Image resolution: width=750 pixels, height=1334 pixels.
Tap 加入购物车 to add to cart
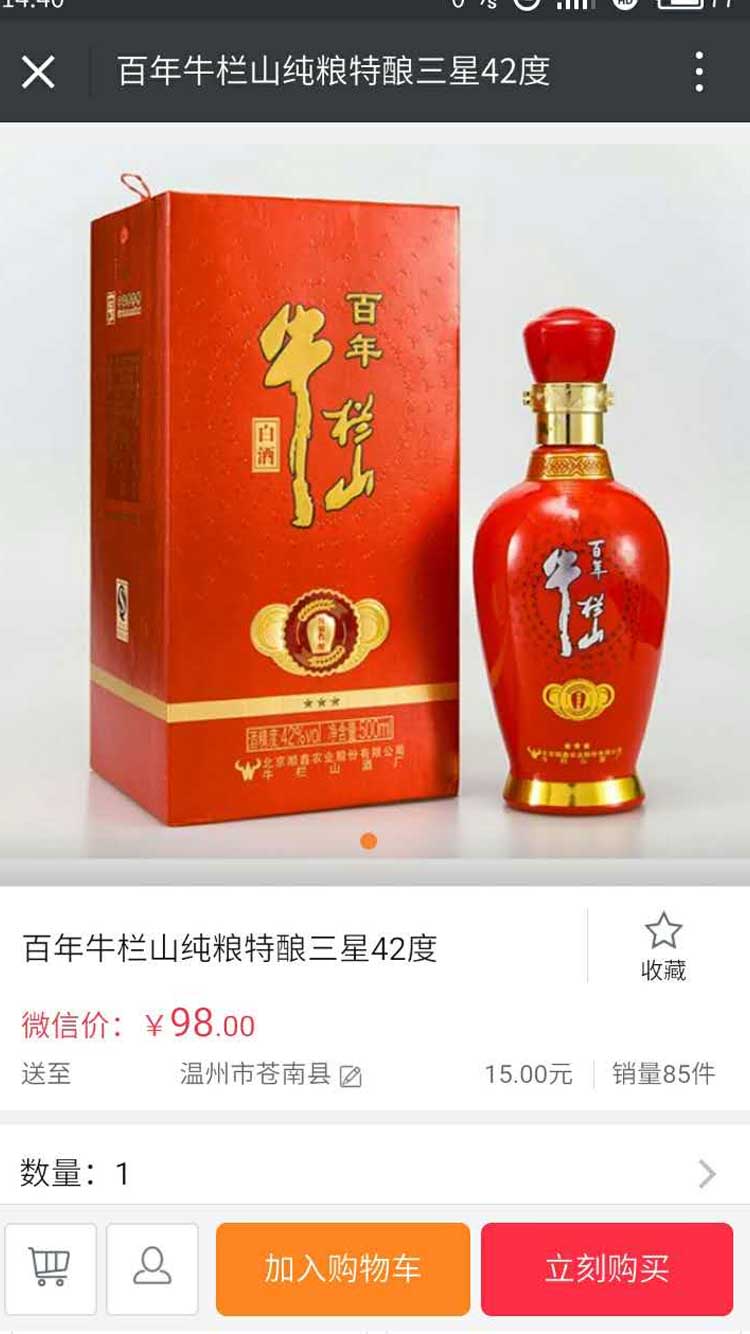point(342,1268)
